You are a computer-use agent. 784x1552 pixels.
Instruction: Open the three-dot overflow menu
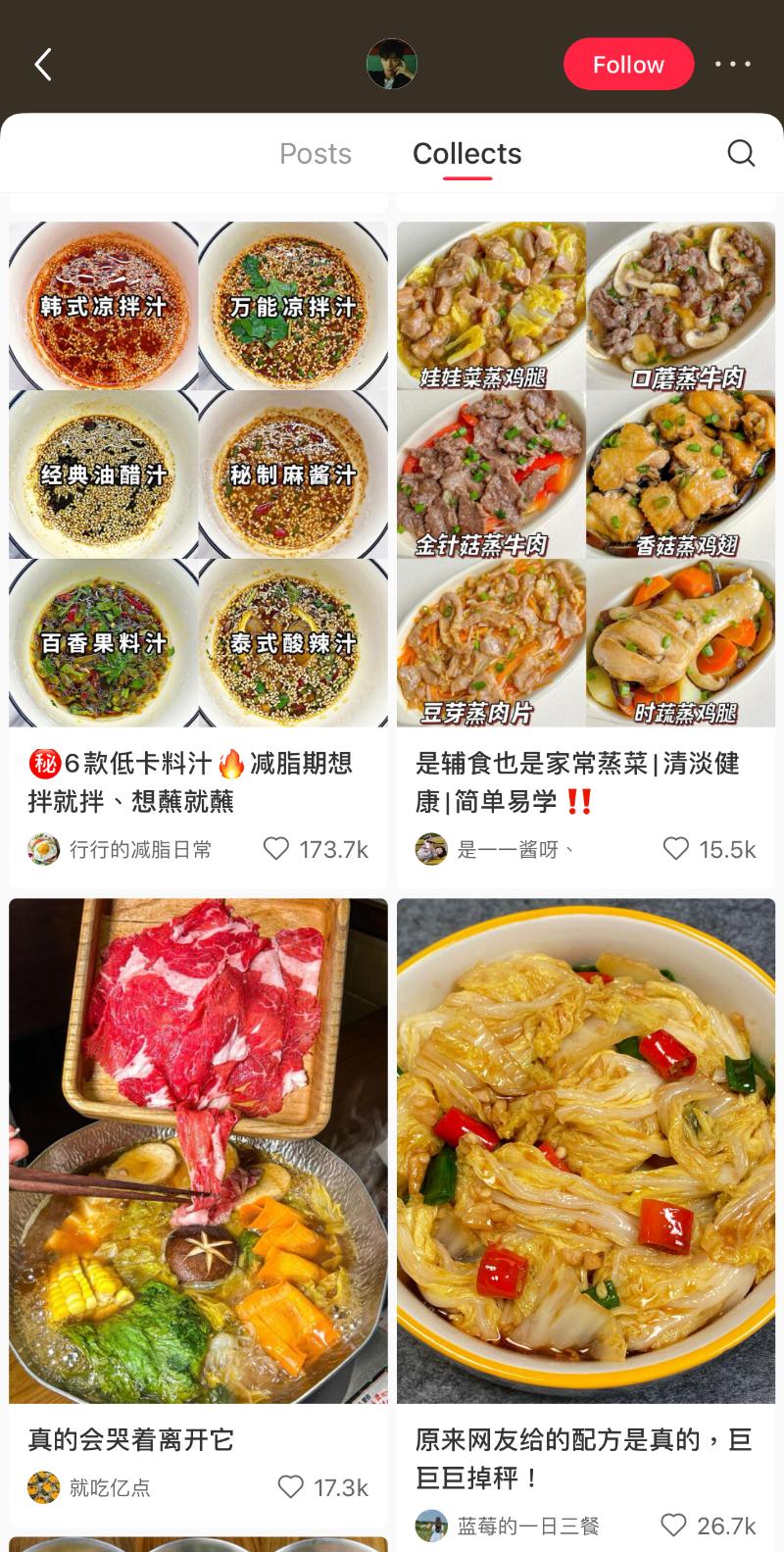pos(732,65)
